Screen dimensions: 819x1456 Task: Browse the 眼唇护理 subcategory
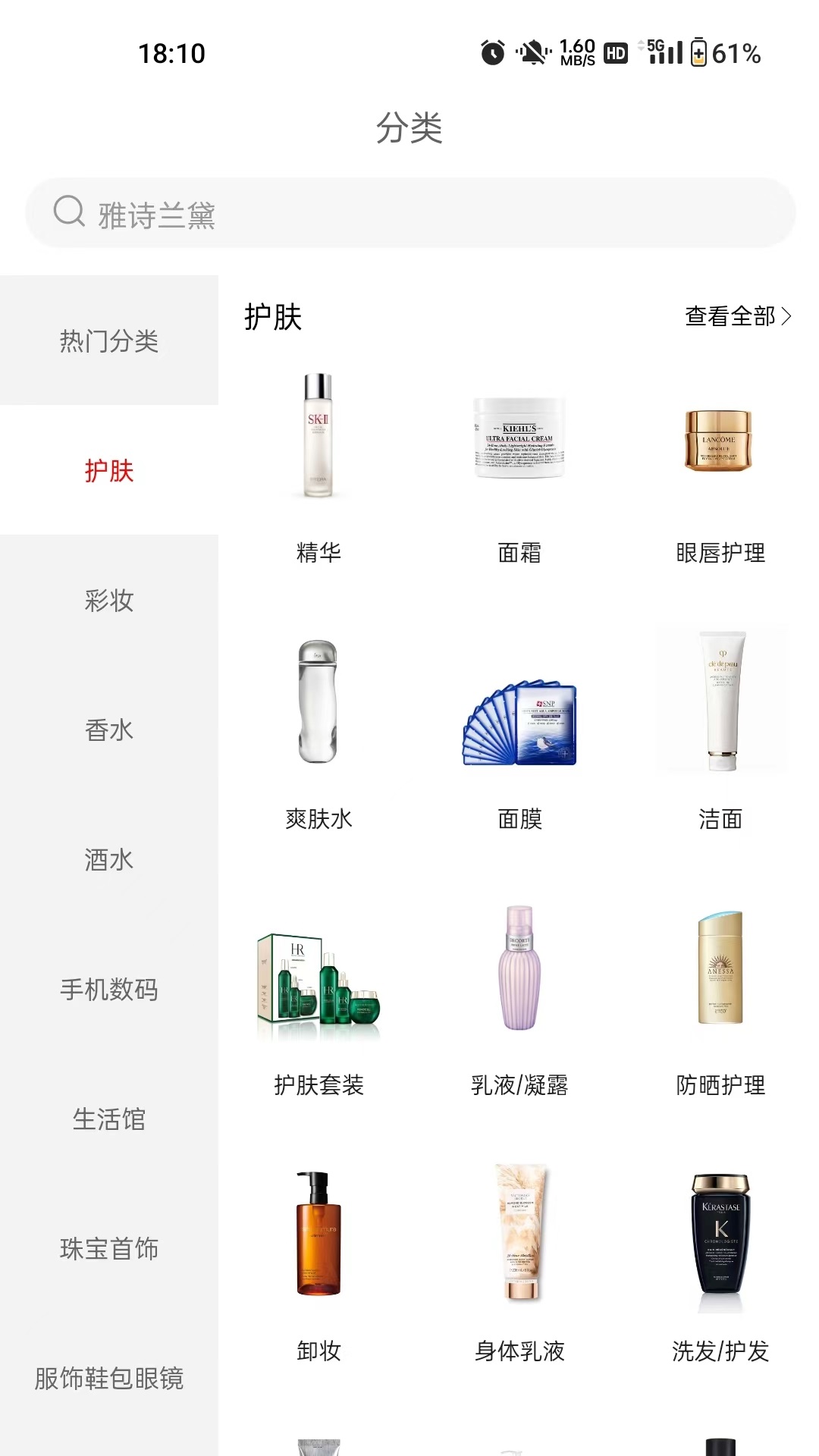720,463
